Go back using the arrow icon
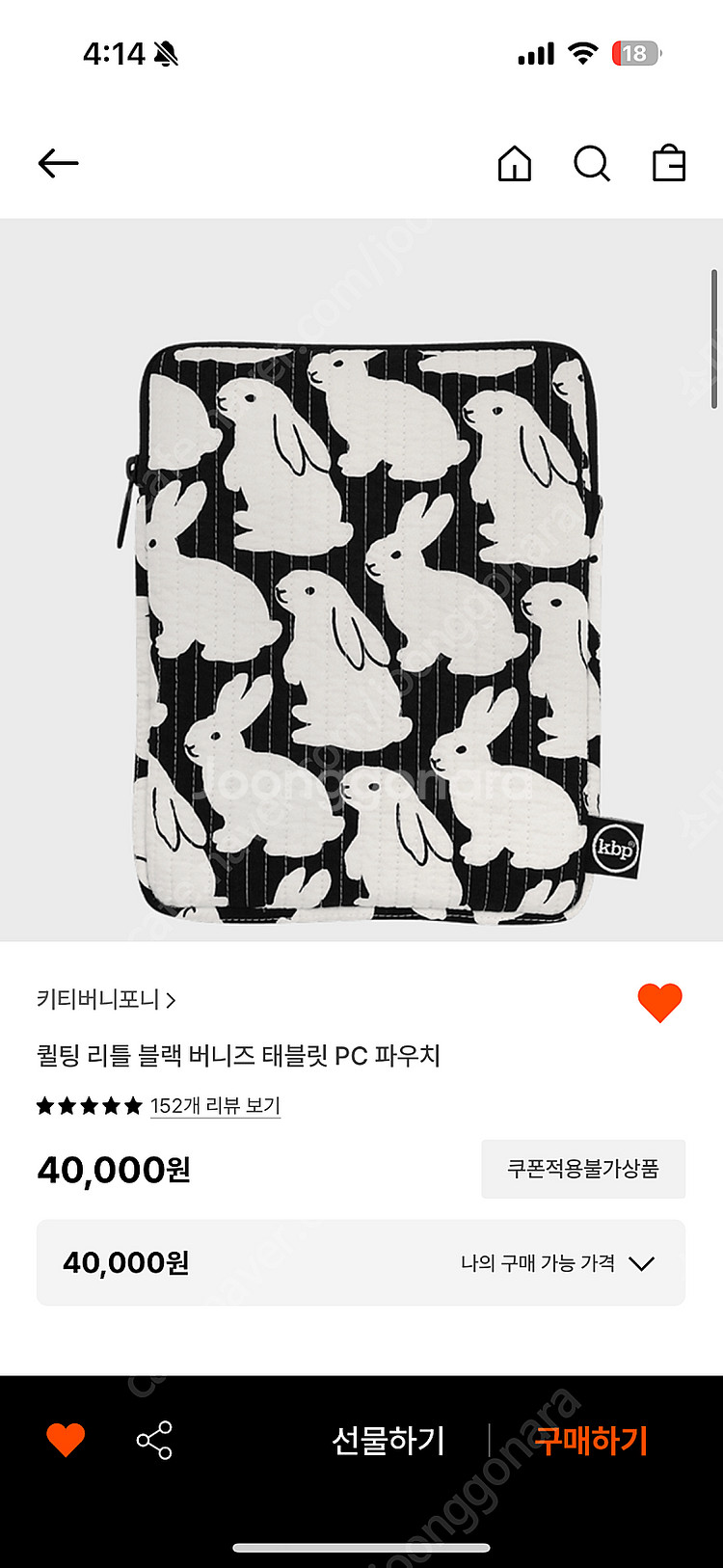Image resolution: width=723 pixels, height=1568 pixels. (x=58, y=163)
